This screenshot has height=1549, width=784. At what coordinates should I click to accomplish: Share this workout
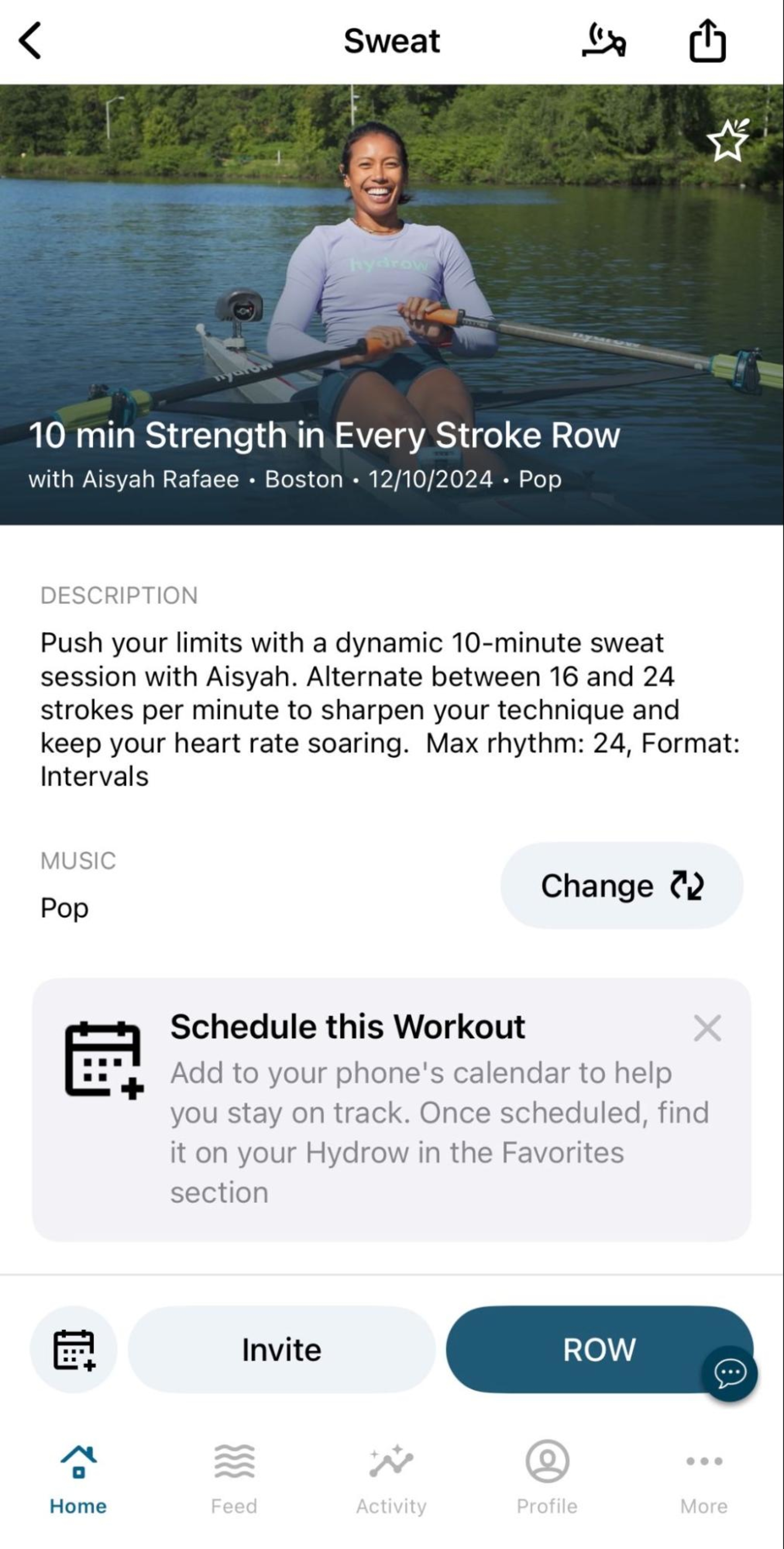[x=707, y=41]
